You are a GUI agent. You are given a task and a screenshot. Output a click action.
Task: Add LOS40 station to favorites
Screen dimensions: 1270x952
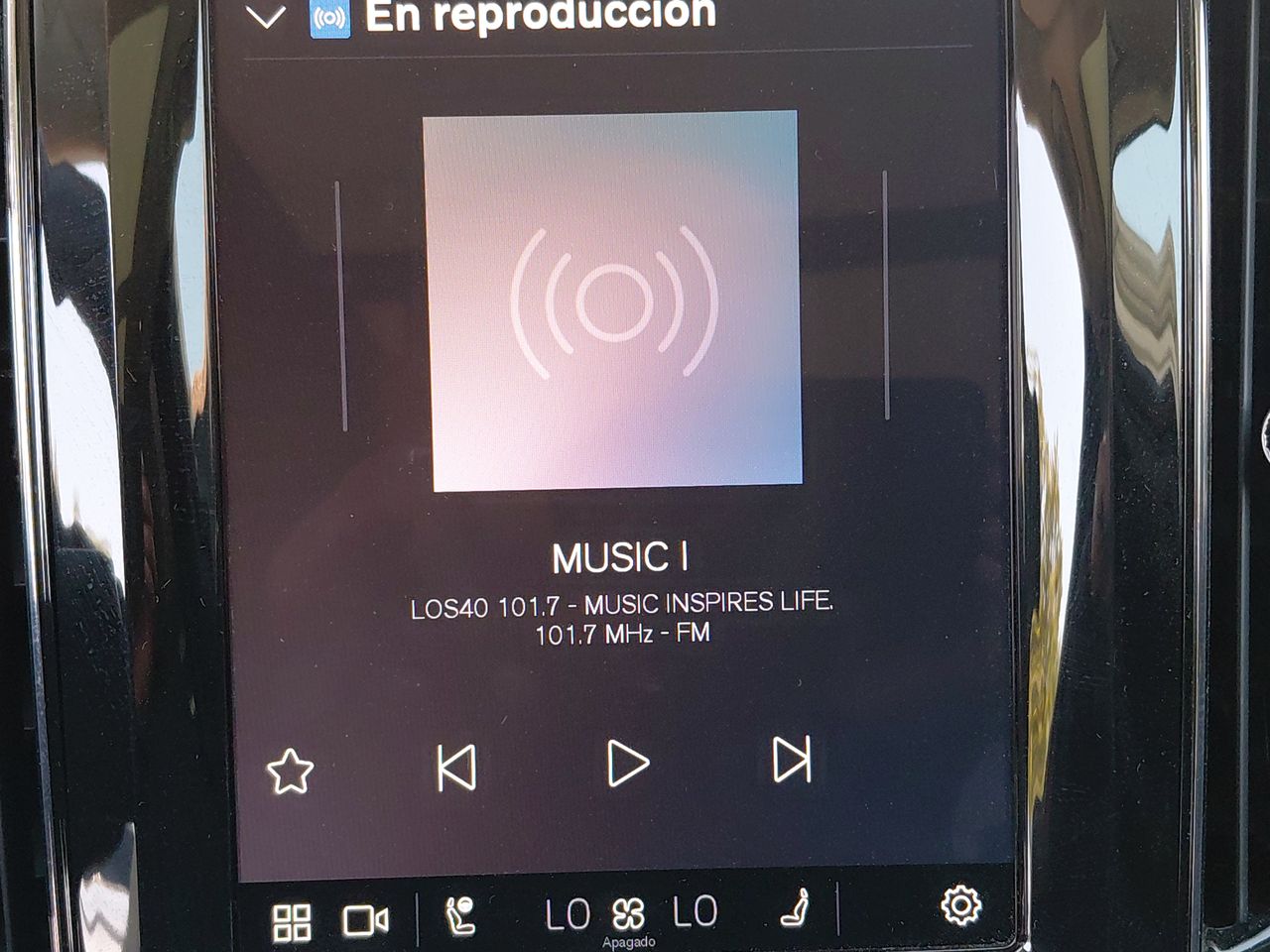tap(290, 772)
